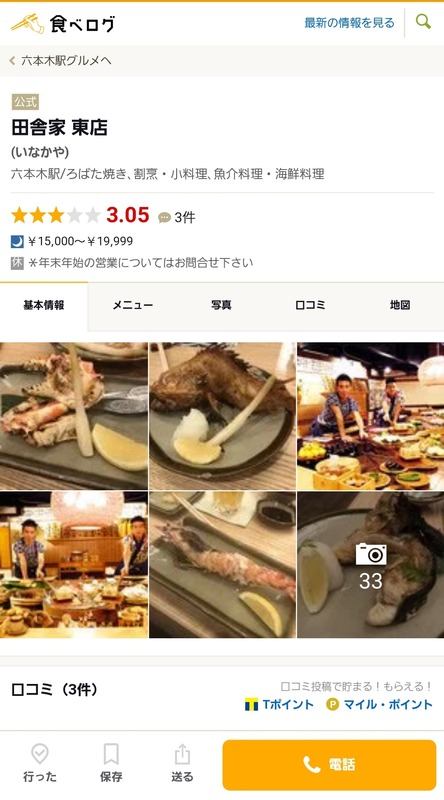Go back to 六本木駅グルメへ
The image size is (444, 800).
(x=60, y=61)
